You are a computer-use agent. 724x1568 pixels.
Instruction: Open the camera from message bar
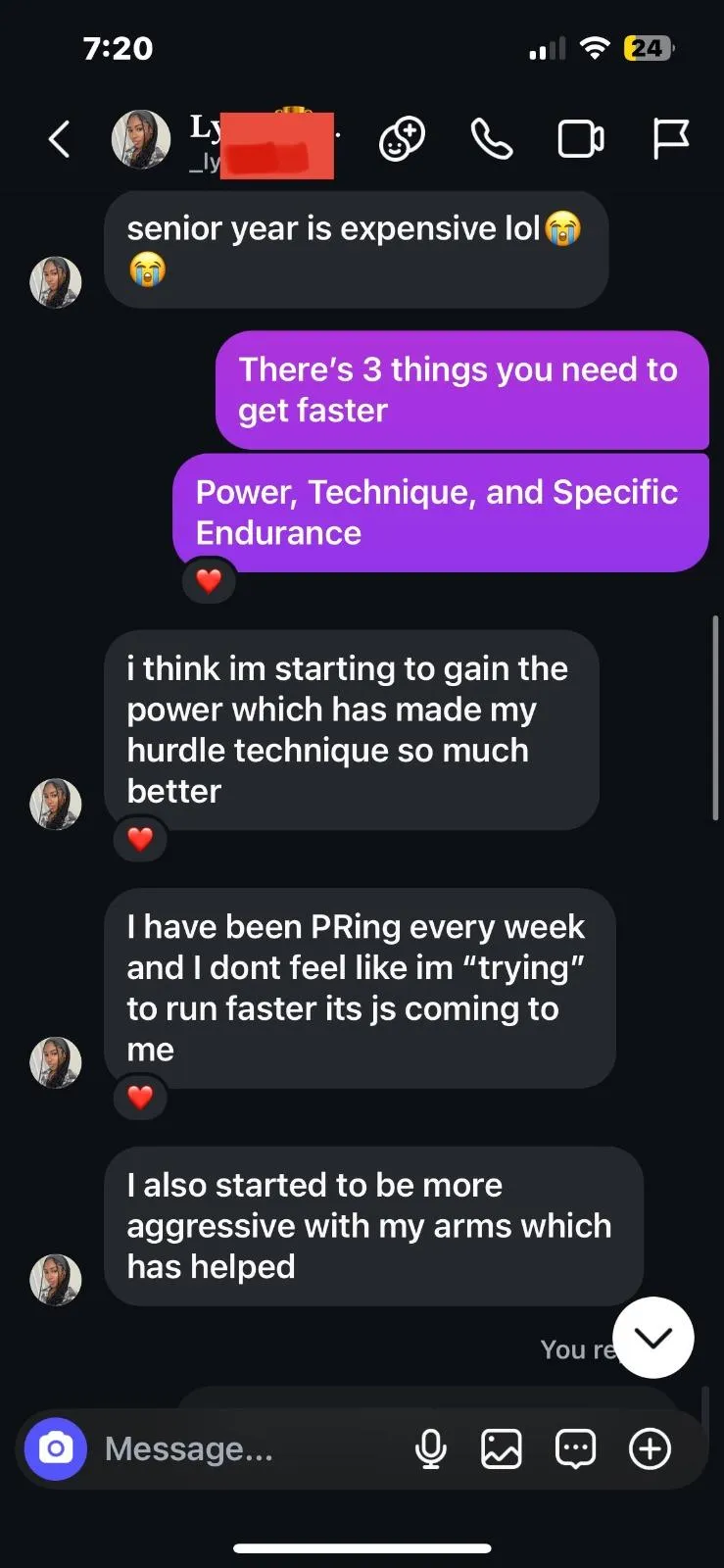56,1448
